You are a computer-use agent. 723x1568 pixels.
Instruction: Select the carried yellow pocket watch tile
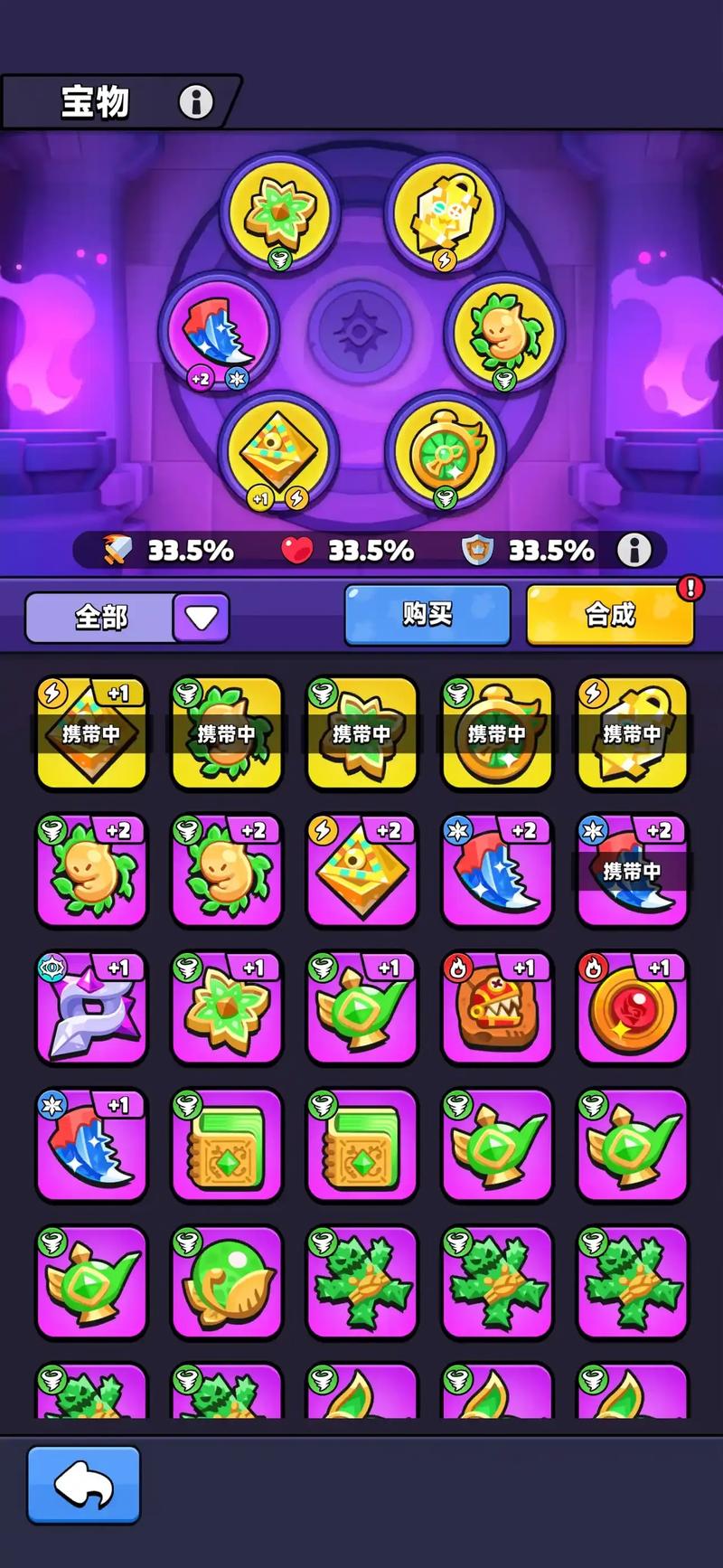point(496,733)
